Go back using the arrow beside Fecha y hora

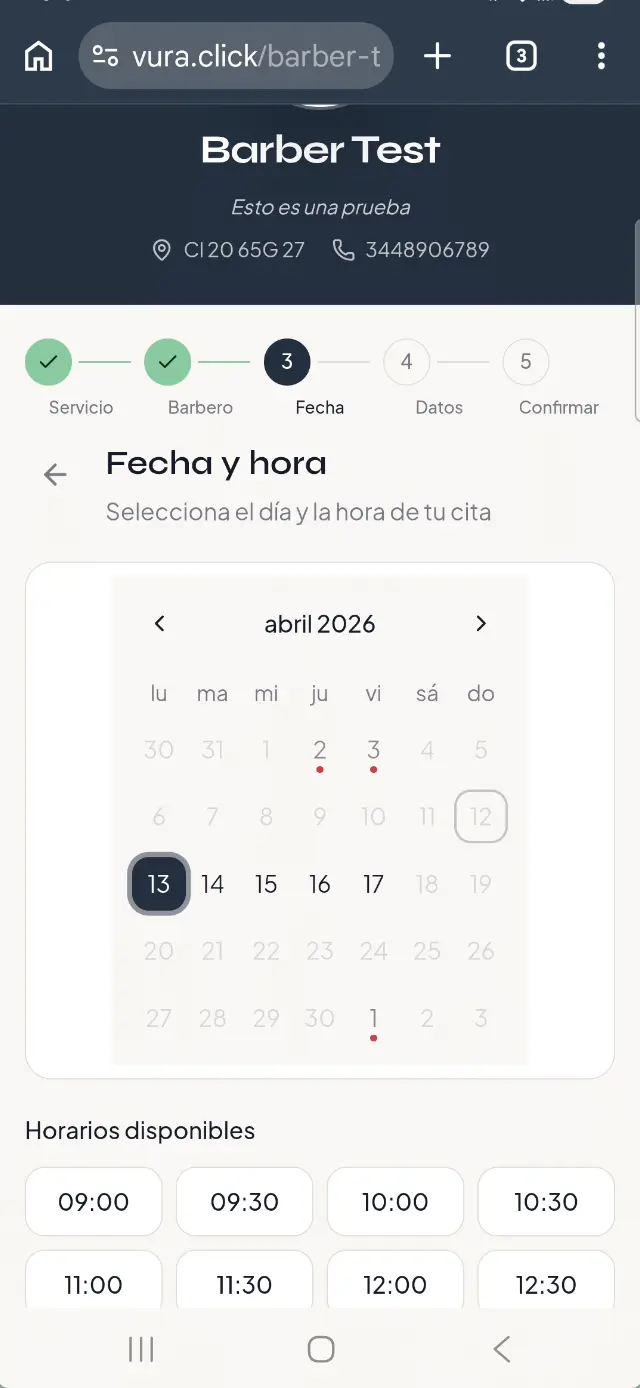click(x=55, y=474)
